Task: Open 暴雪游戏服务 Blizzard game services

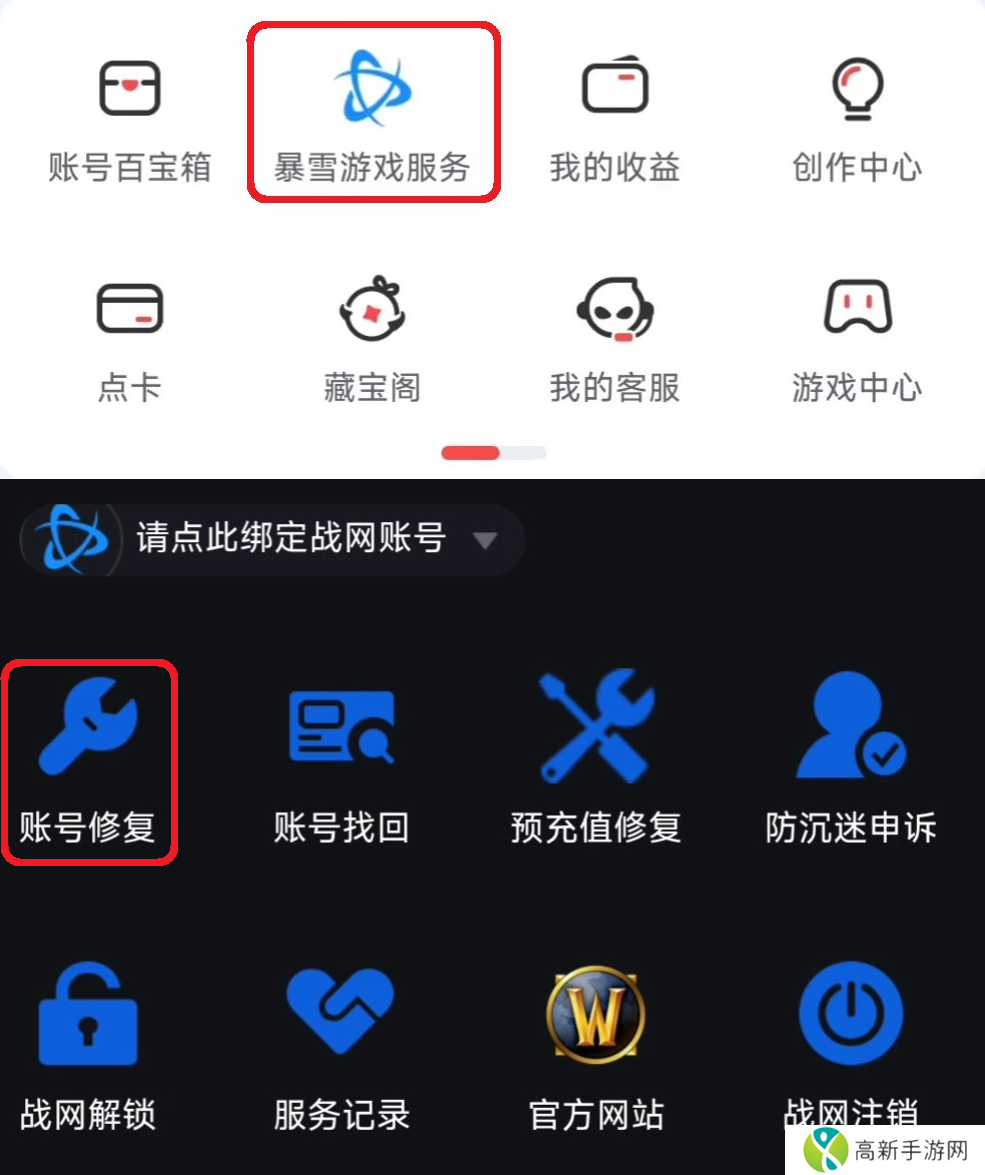Action: coord(372,116)
